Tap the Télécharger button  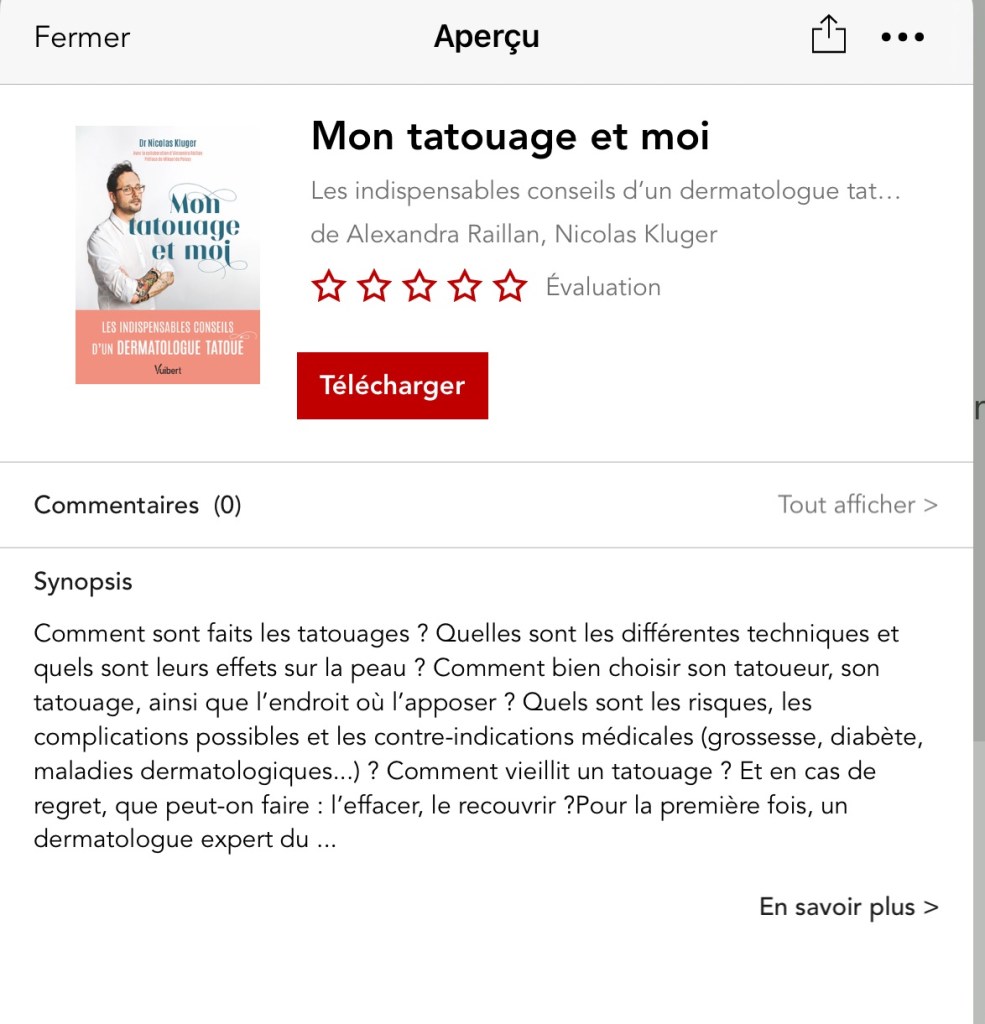[392, 385]
